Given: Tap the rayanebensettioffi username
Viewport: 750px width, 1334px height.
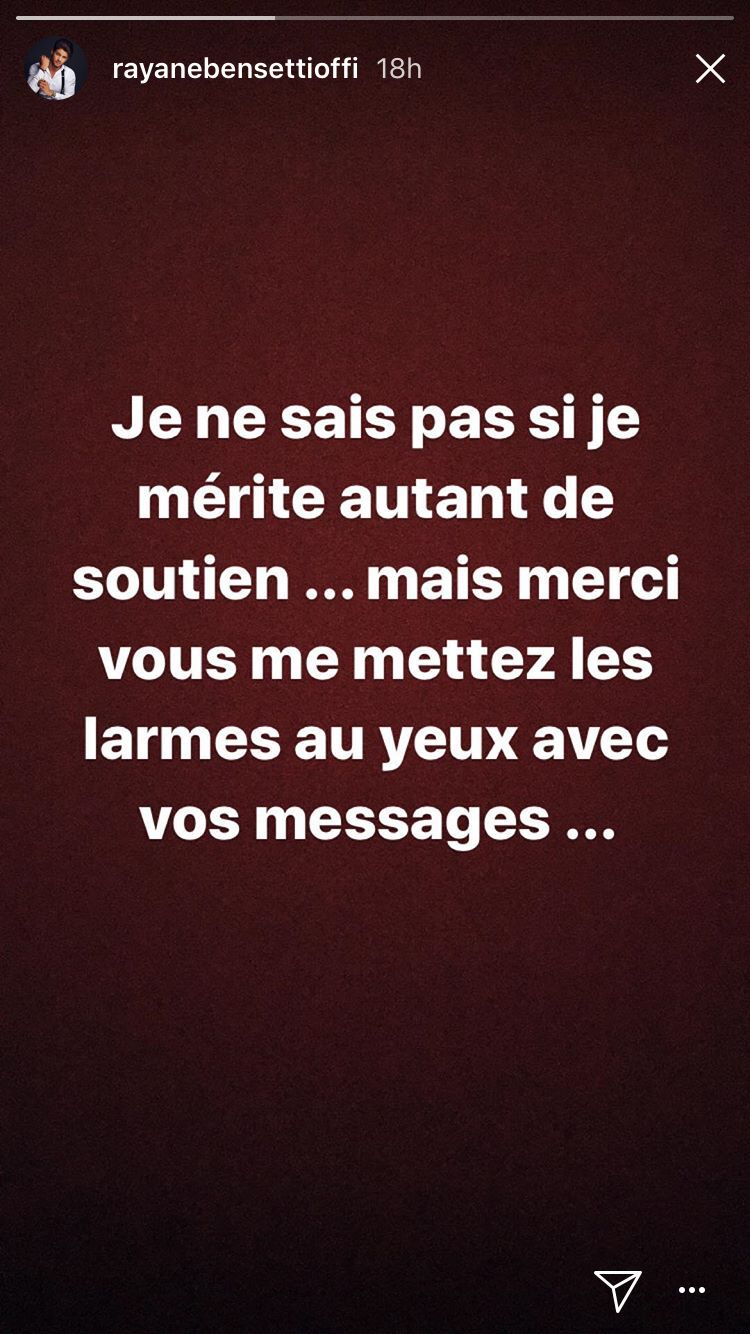Looking at the screenshot, I should point(235,69).
